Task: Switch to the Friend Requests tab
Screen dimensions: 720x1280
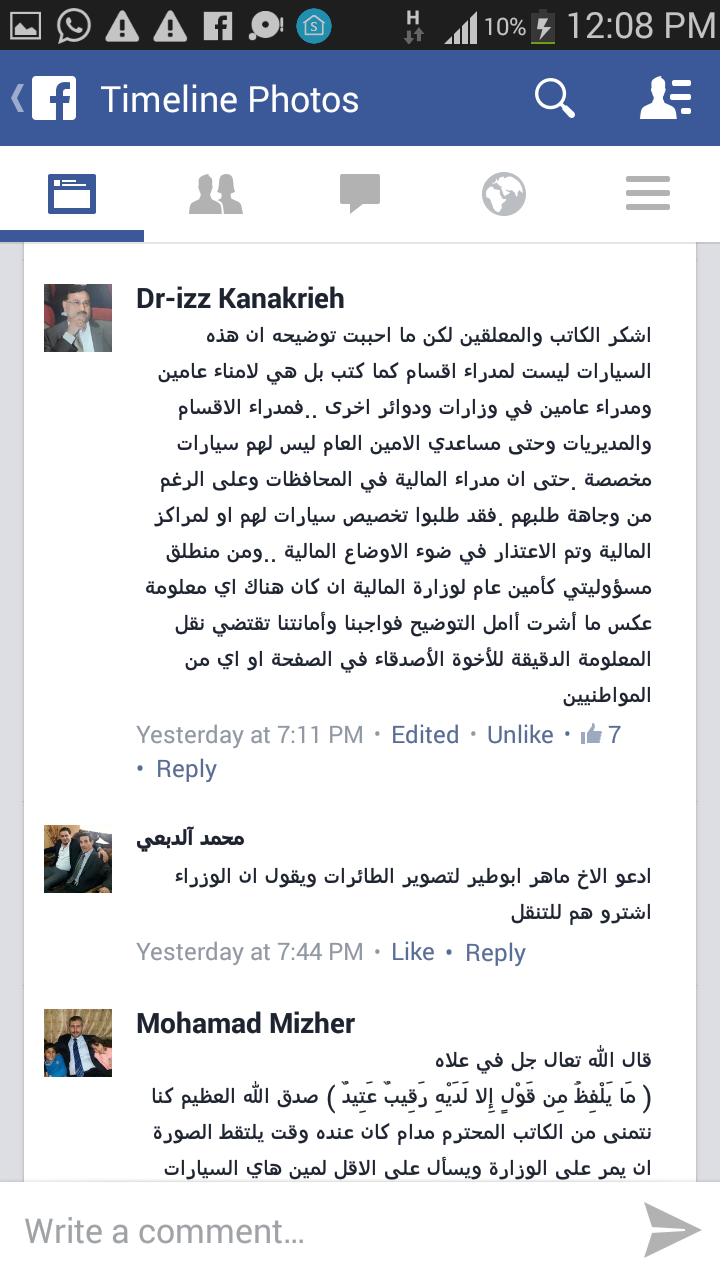Action: [x=216, y=194]
